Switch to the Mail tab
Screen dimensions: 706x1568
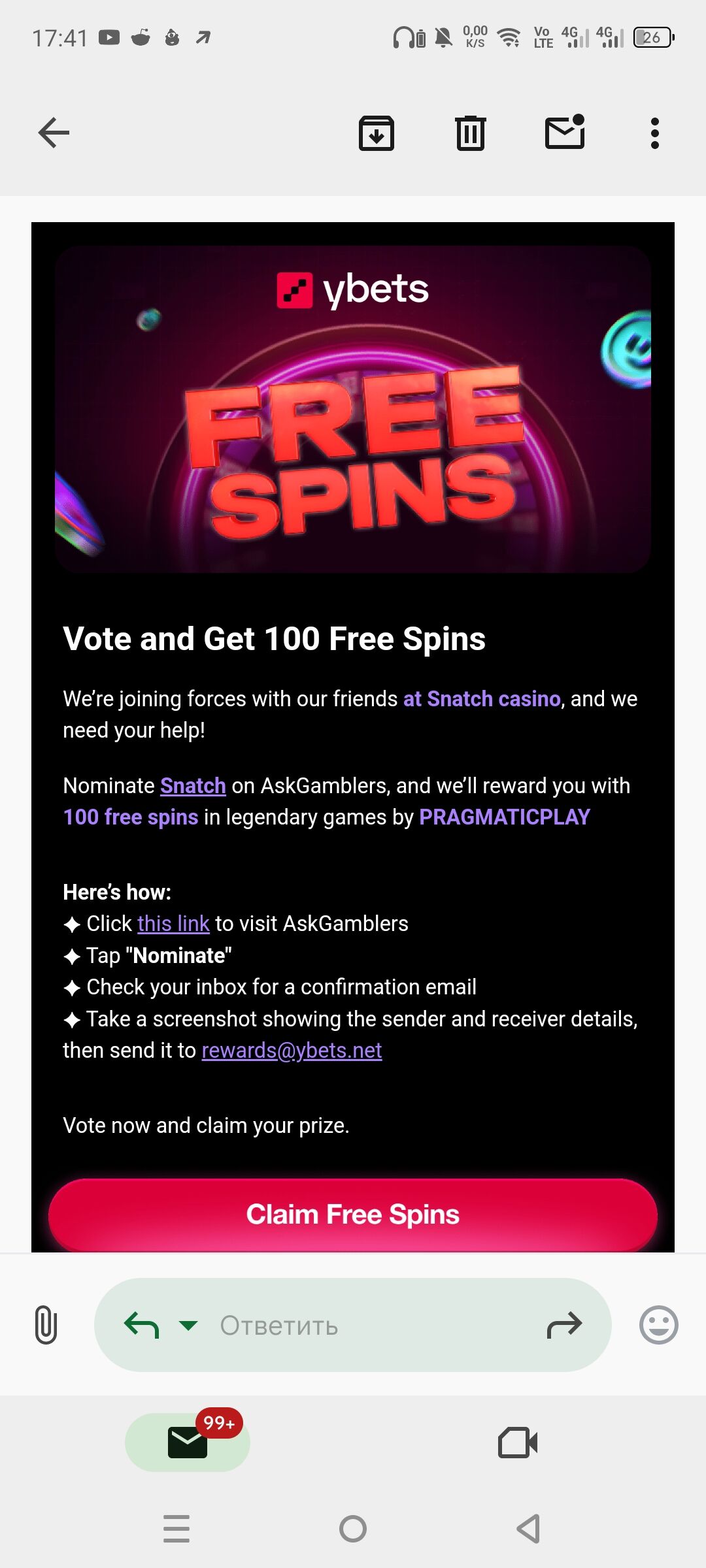(x=188, y=1442)
